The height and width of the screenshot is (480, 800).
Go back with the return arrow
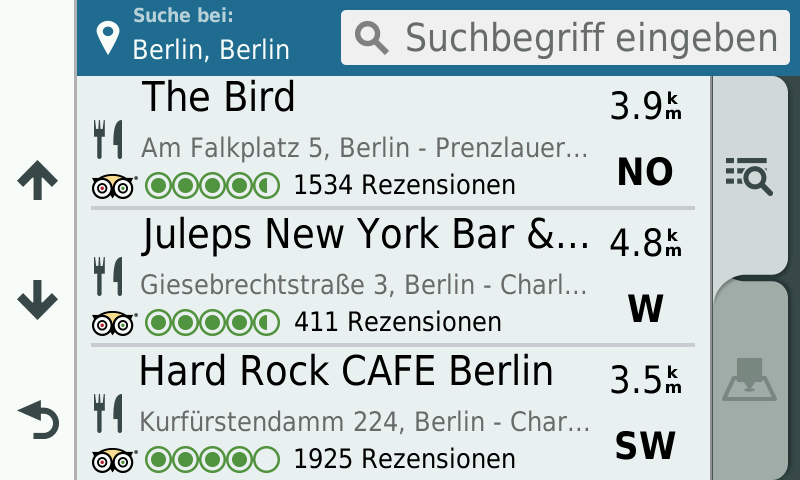click(x=38, y=418)
